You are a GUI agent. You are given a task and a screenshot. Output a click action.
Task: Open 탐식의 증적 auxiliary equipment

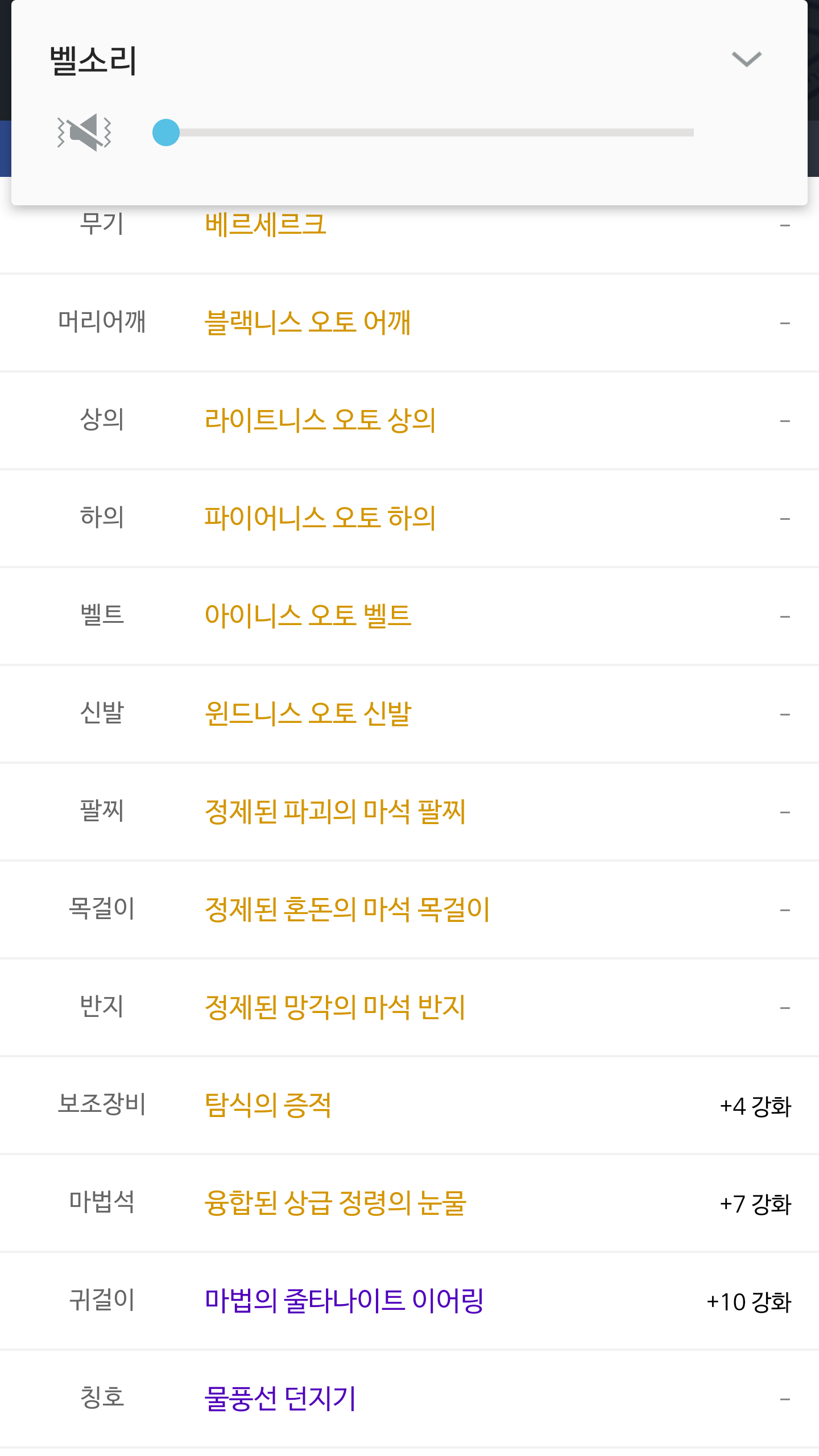coord(268,1105)
